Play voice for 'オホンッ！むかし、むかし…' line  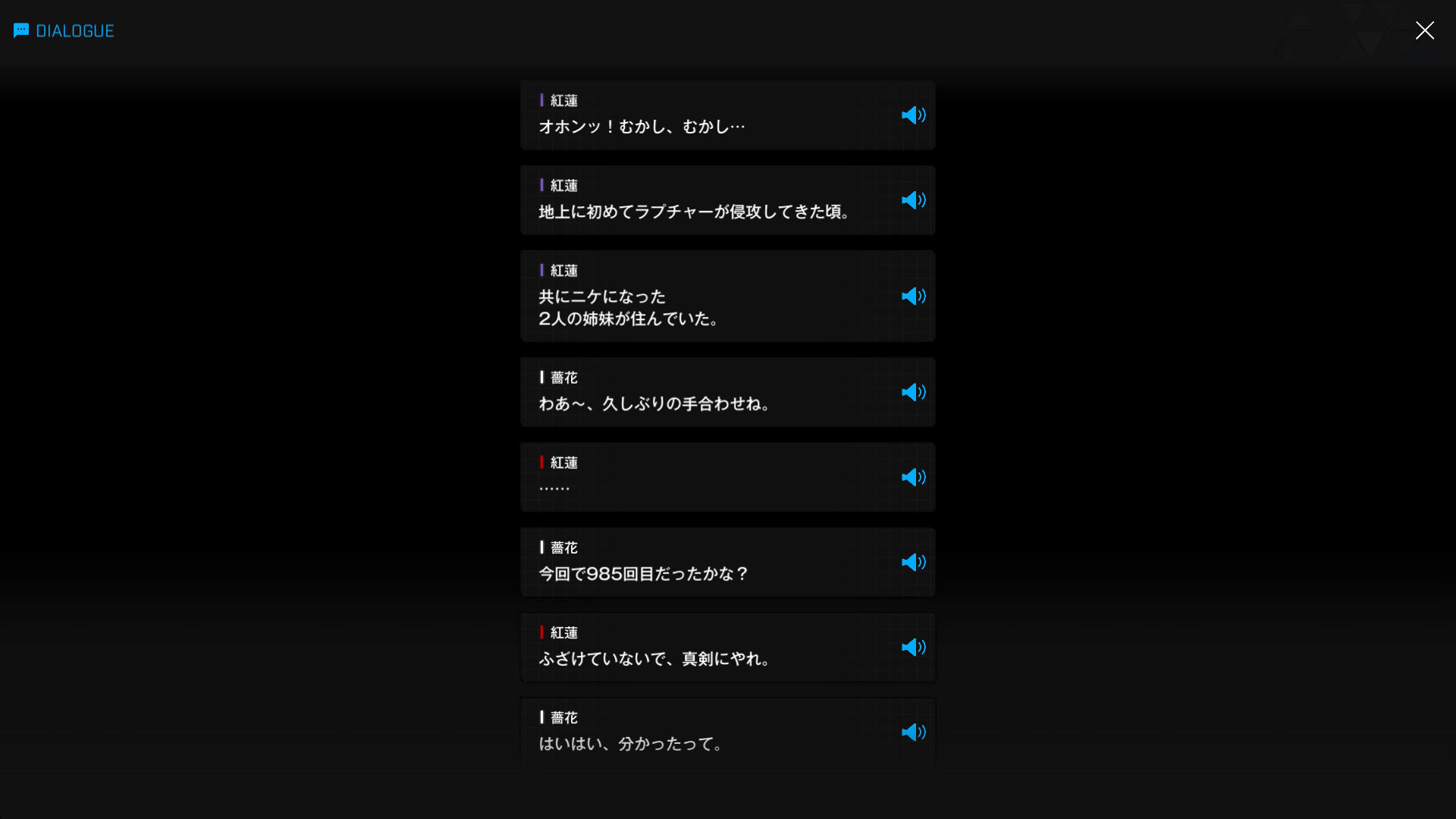(913, 115)
